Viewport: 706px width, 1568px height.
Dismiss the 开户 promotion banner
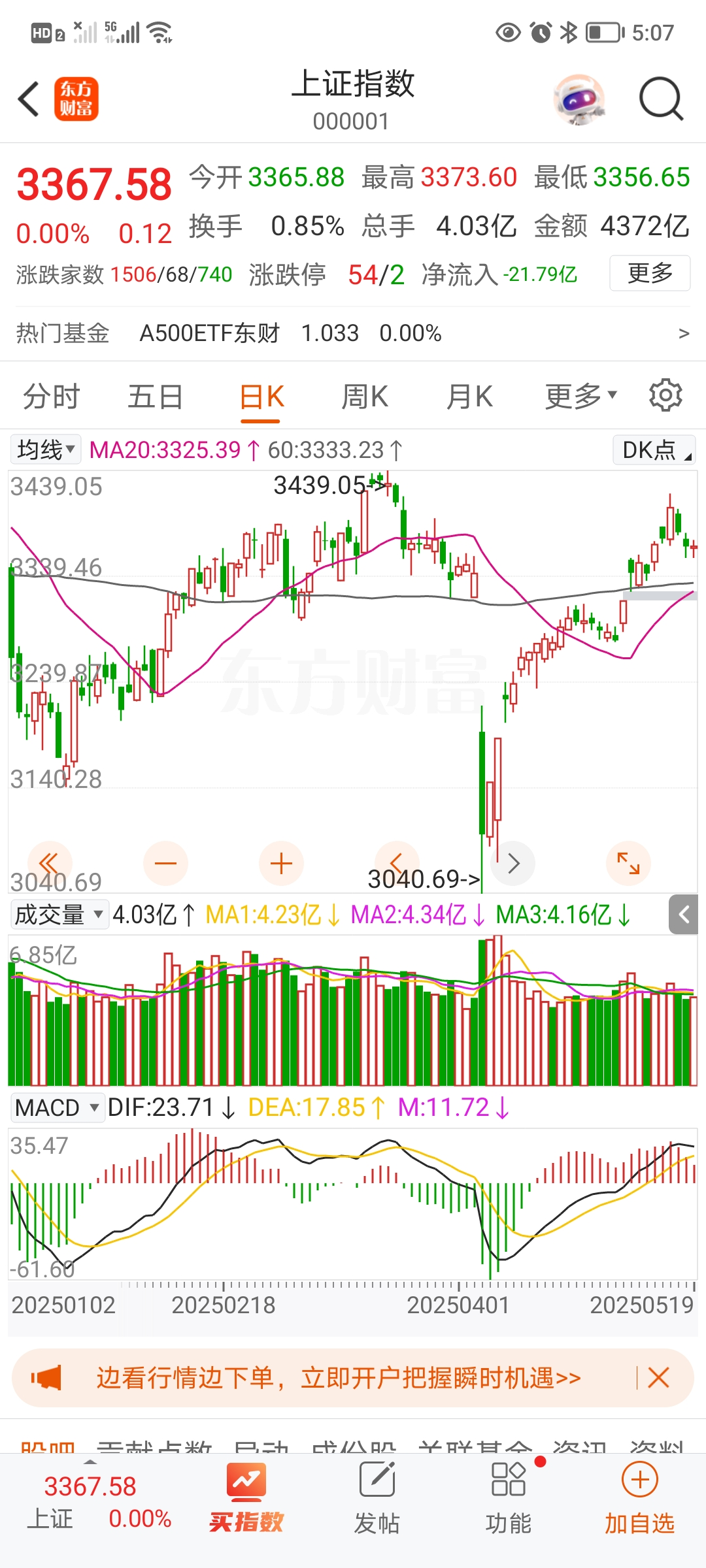click(x=658, y=1378)
